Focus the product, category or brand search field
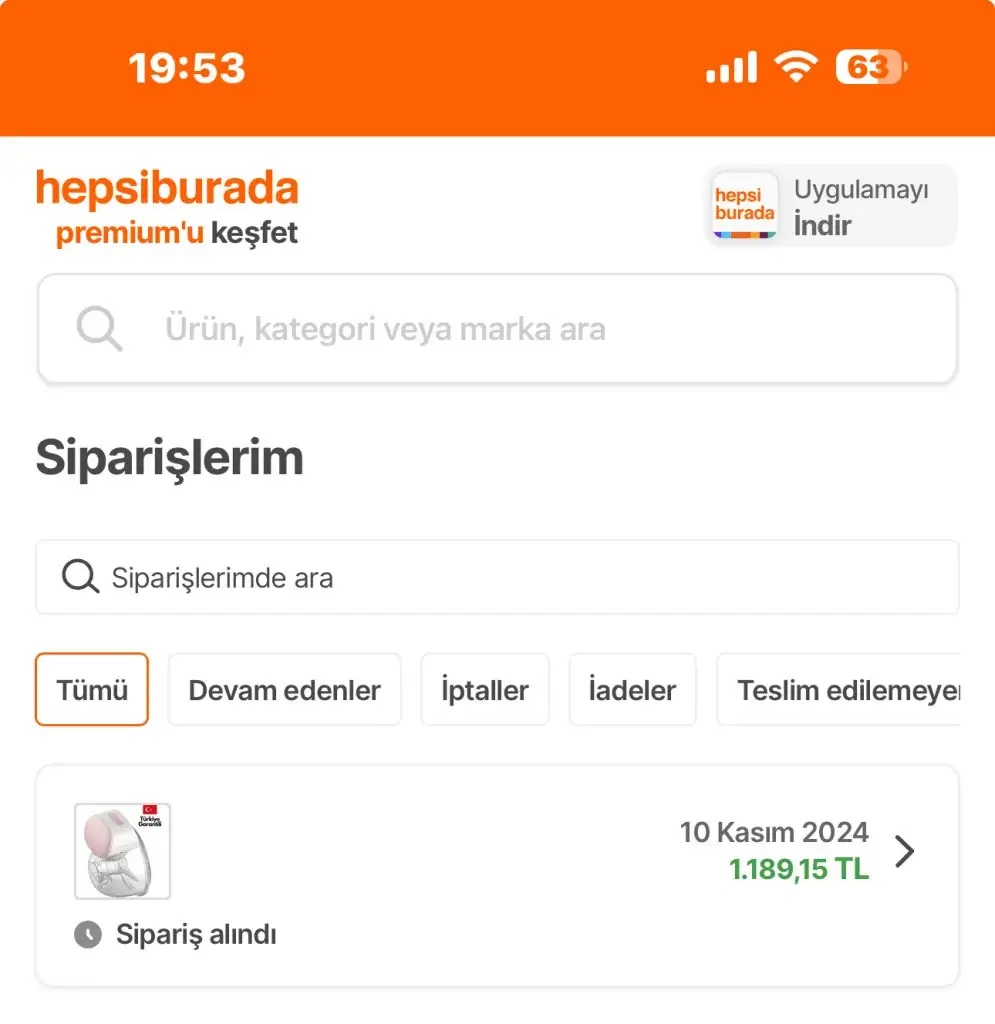Image resolution: width=995 pixels, height=1024 pixels. (497, 329)
